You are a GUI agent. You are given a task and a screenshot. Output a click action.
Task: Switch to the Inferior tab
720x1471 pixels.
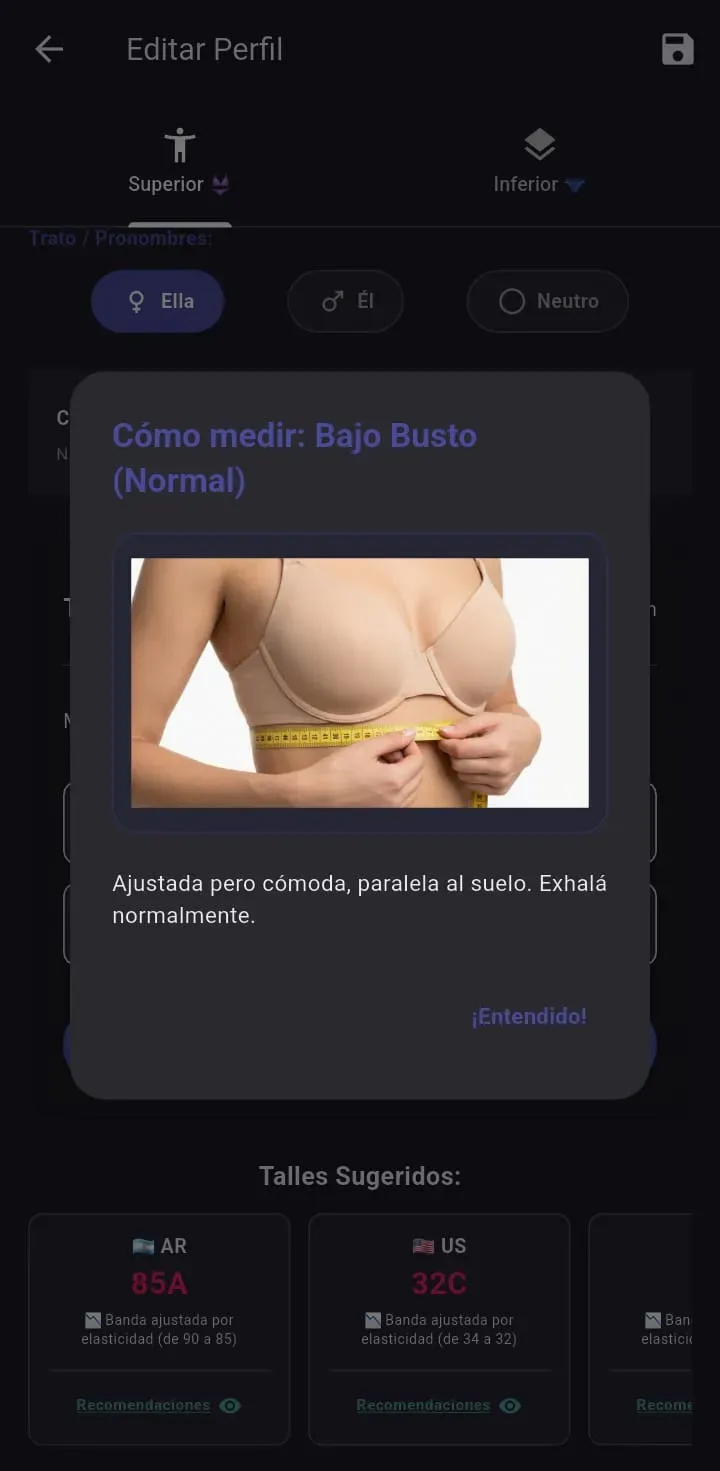click(x=525, y=184)
